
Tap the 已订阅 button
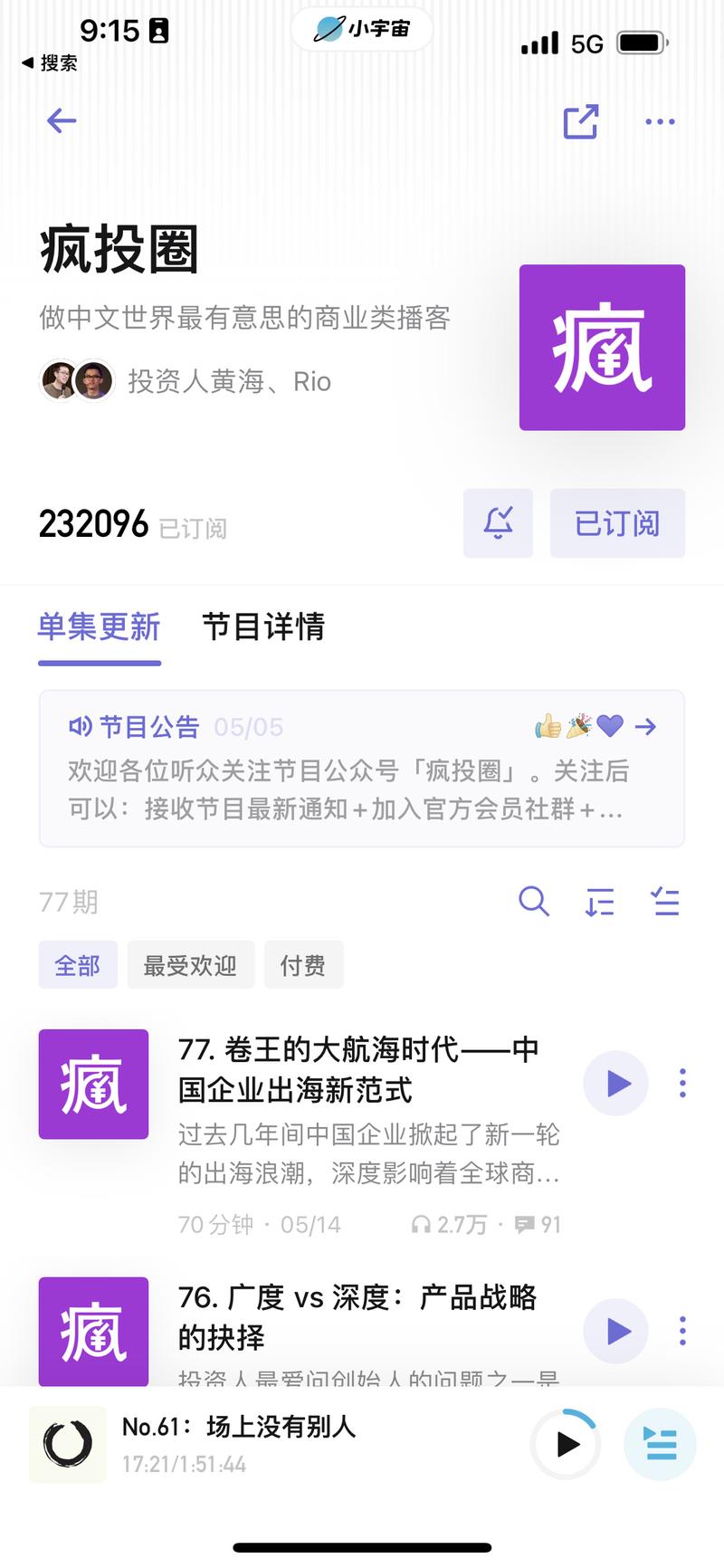[617, 523]
